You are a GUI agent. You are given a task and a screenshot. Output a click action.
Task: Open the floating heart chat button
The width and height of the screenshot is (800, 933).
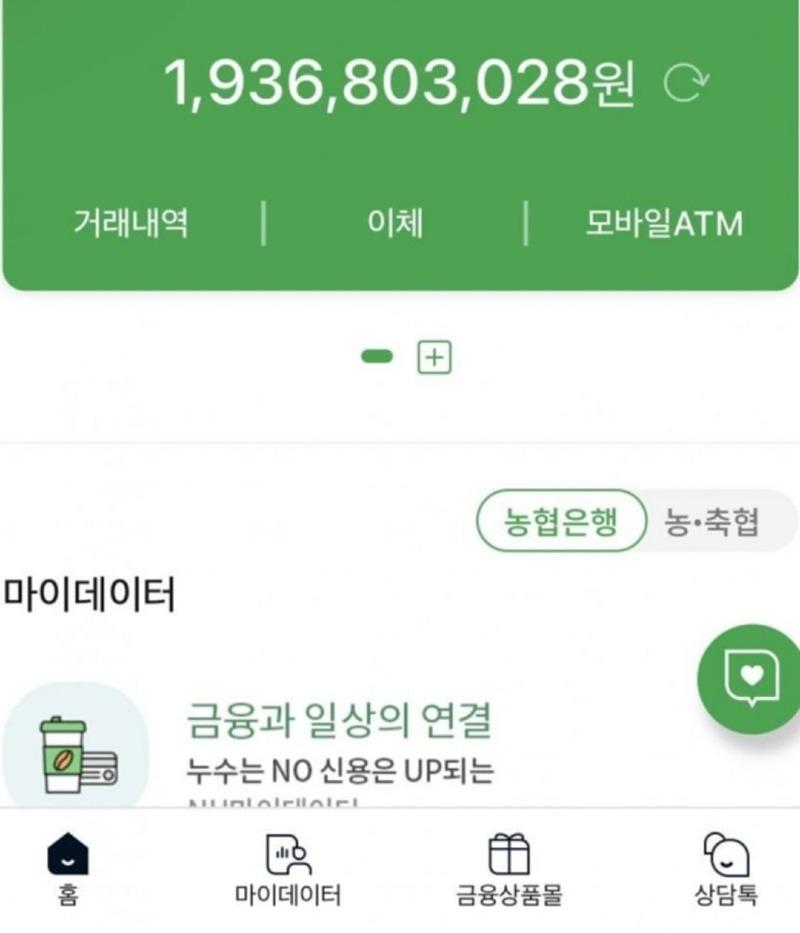tap(750, 680)
